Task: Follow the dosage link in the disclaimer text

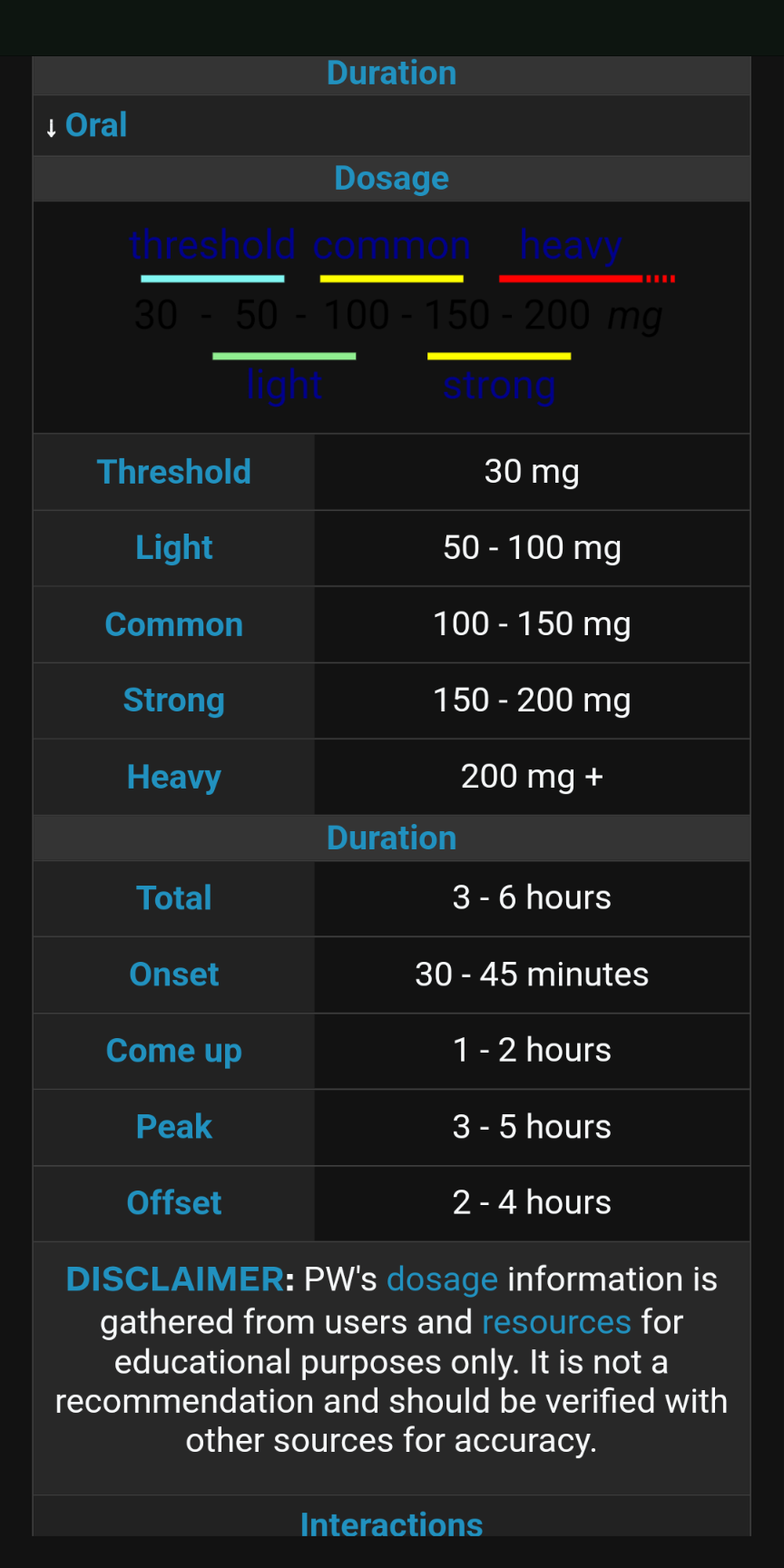Action: click(442, 1279)
